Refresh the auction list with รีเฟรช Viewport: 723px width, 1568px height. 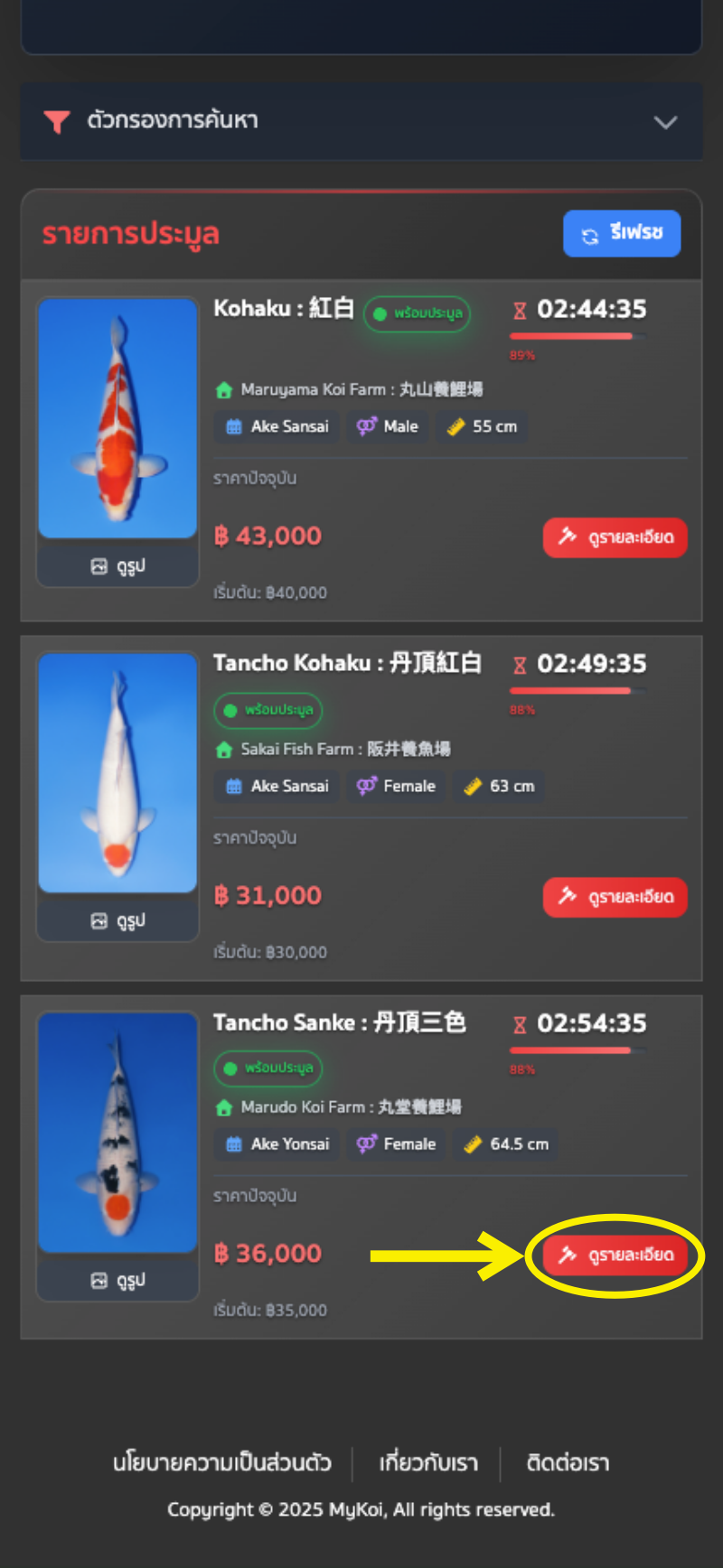click(622, 234)
